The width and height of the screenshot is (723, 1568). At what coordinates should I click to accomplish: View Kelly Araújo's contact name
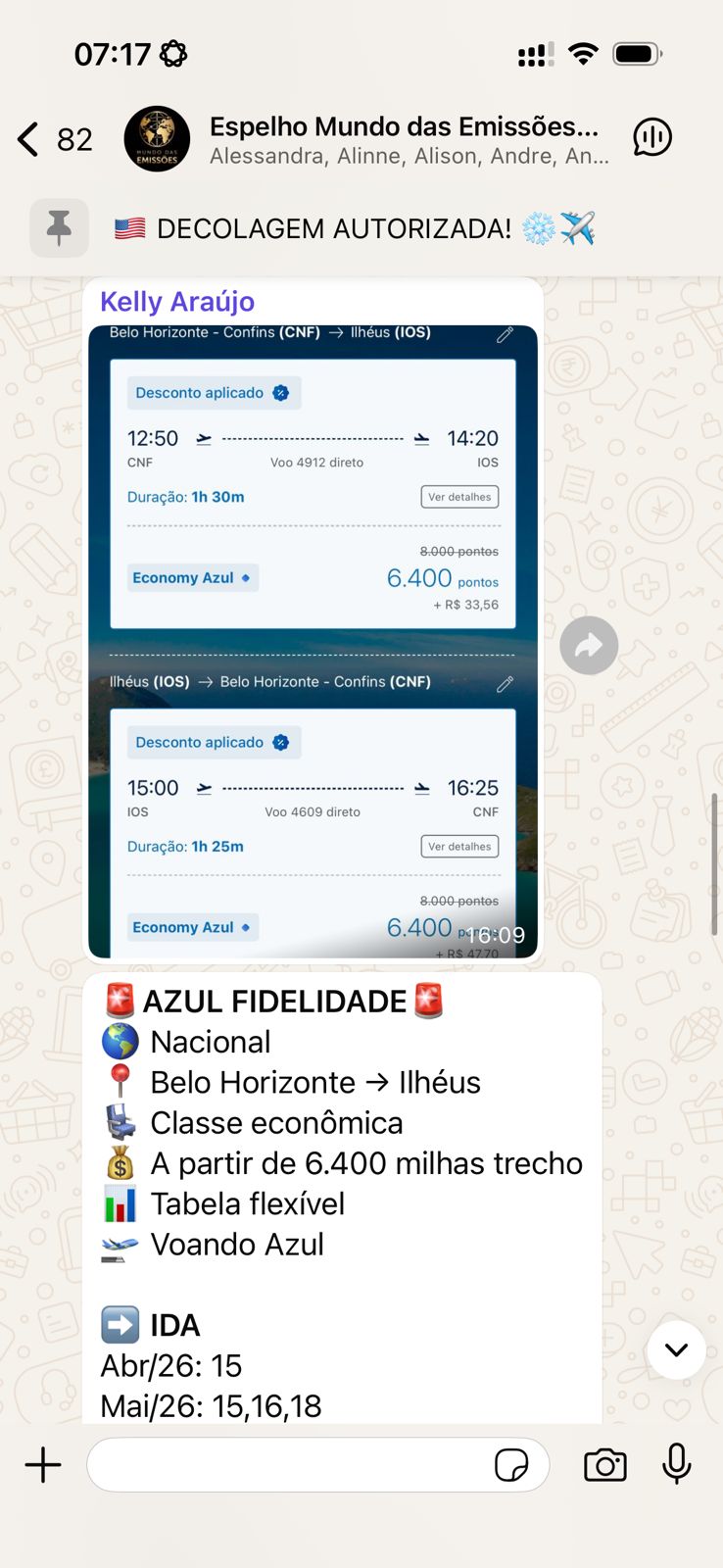177,302
